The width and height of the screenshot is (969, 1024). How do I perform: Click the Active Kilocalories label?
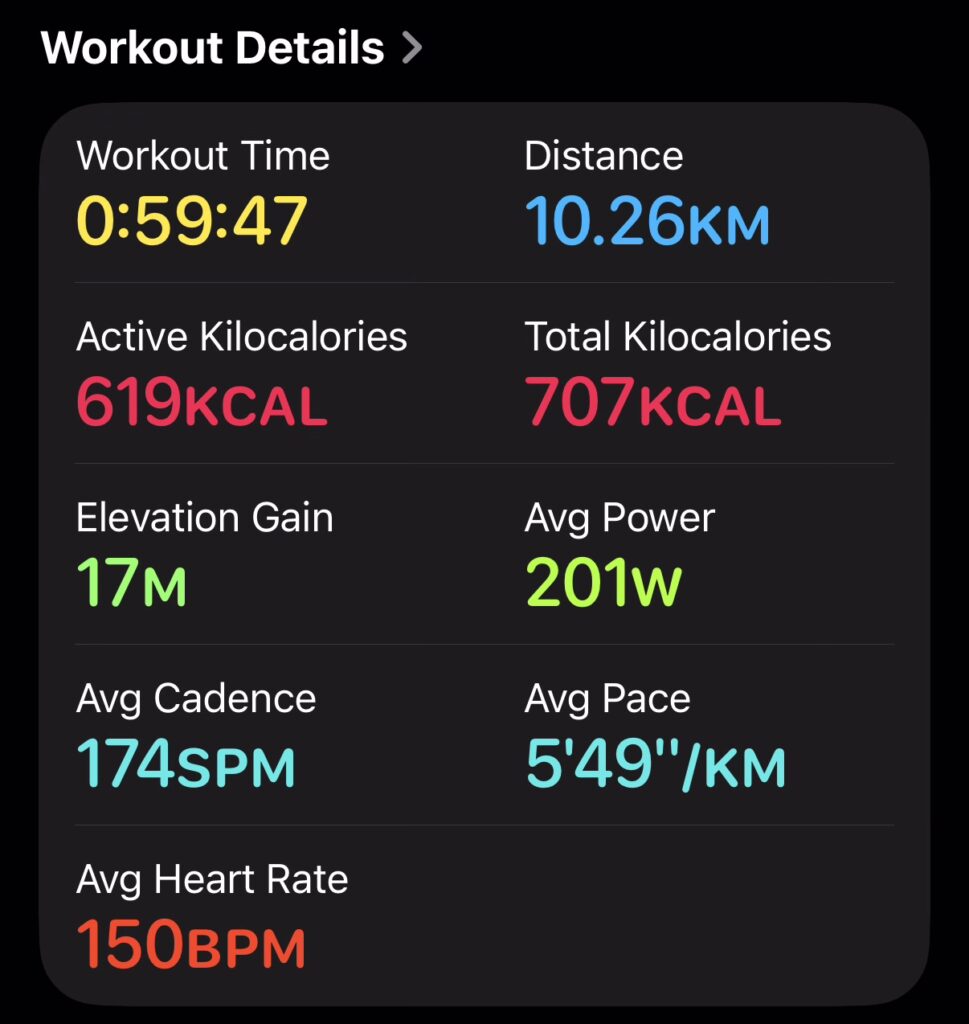coord(242,337)
